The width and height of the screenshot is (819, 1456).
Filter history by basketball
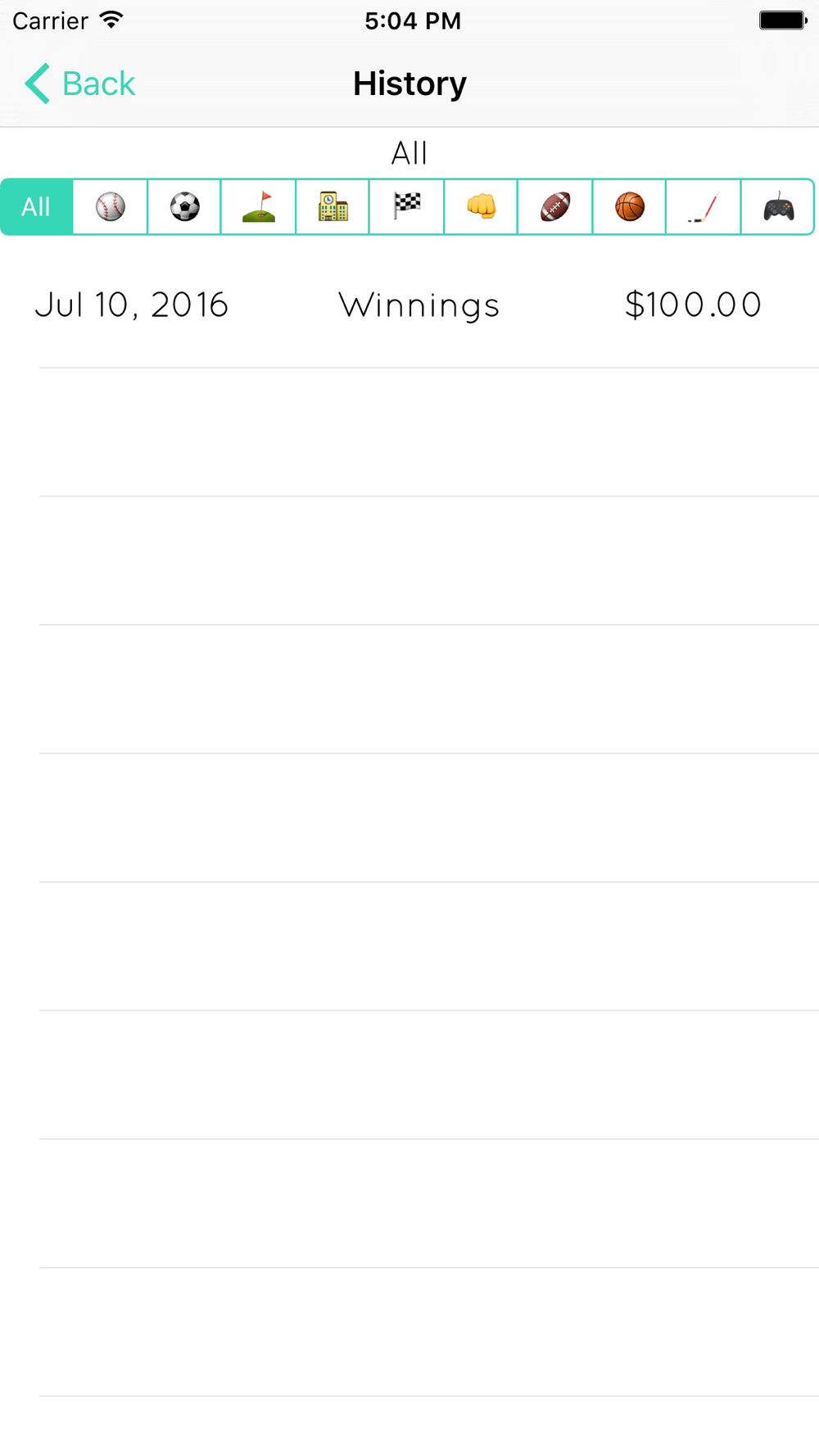point(629,206)
